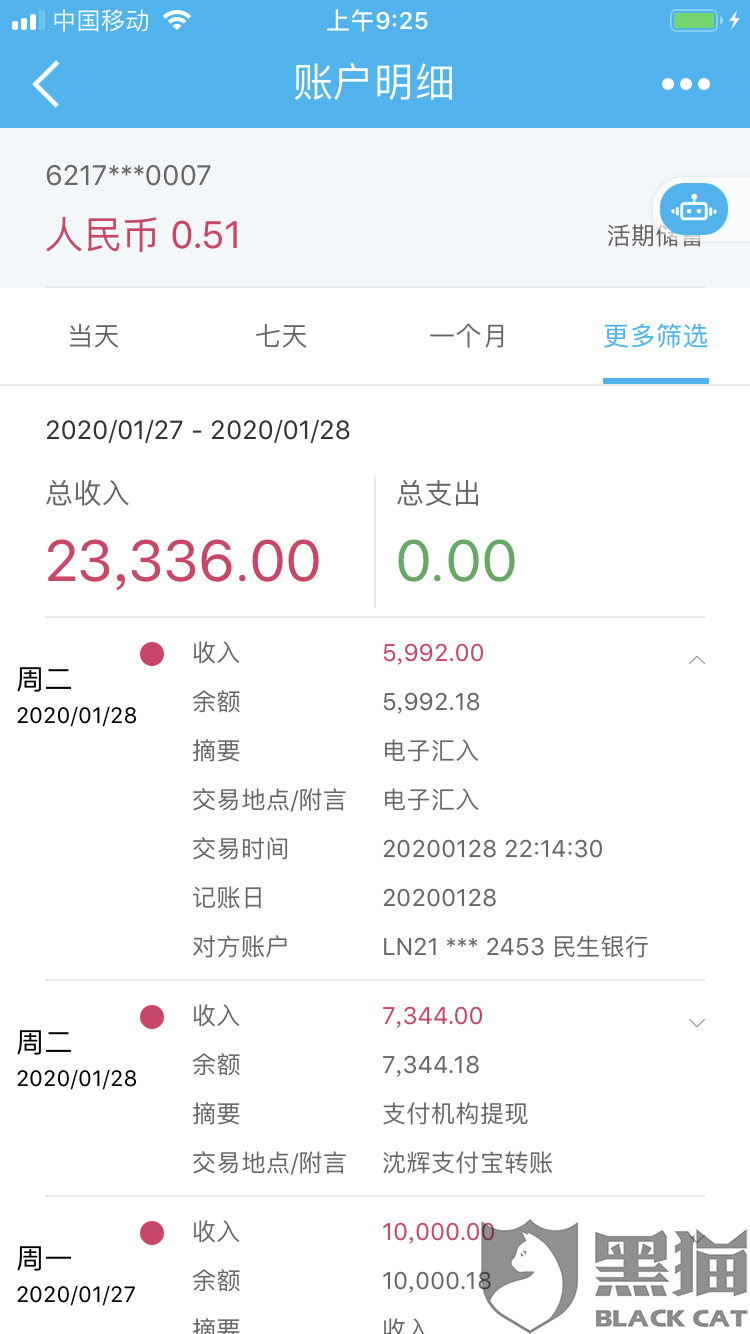Expand the 7,344.00 transaction details
The height and width of the screenshot is (1334, 750).
pos(697,1022)
